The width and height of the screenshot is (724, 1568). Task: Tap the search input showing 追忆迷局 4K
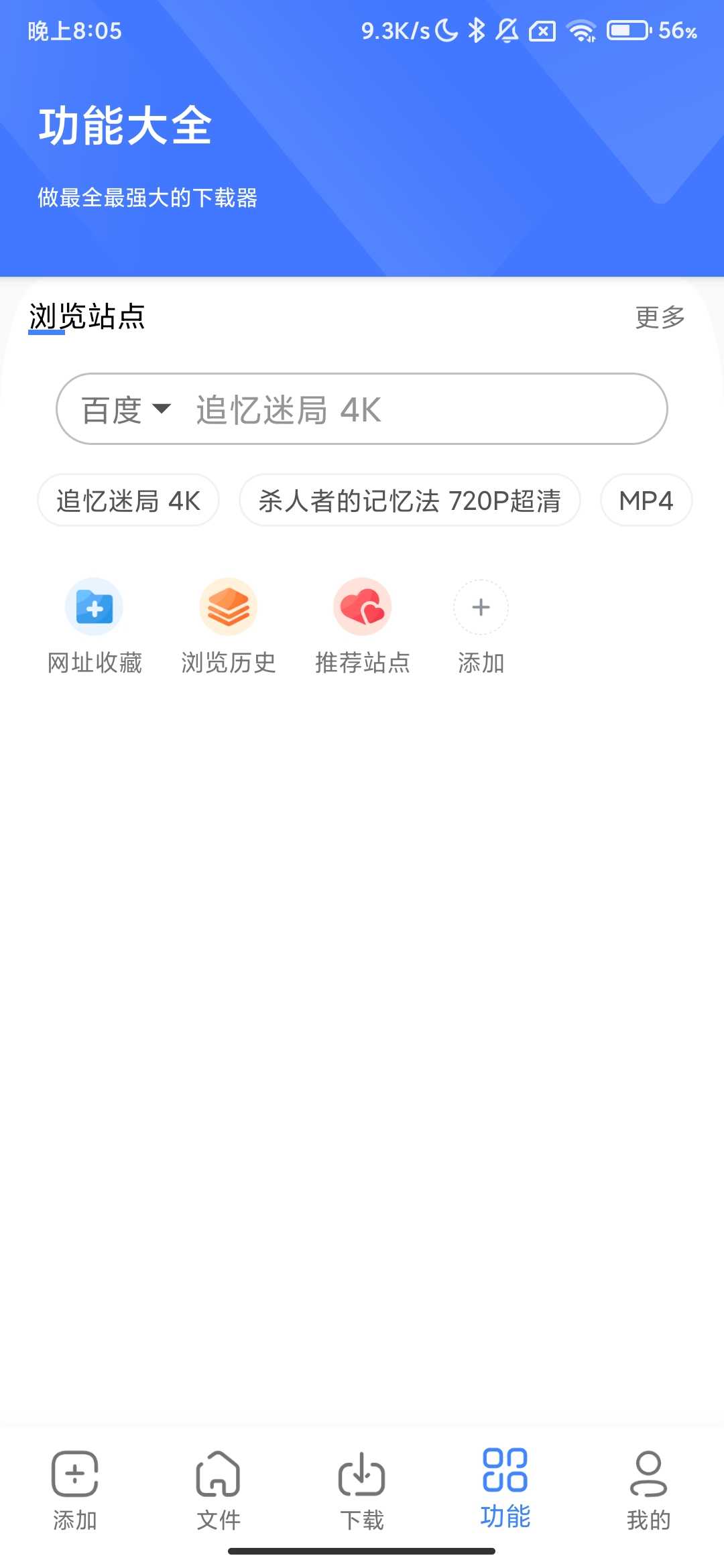[402, 409]
